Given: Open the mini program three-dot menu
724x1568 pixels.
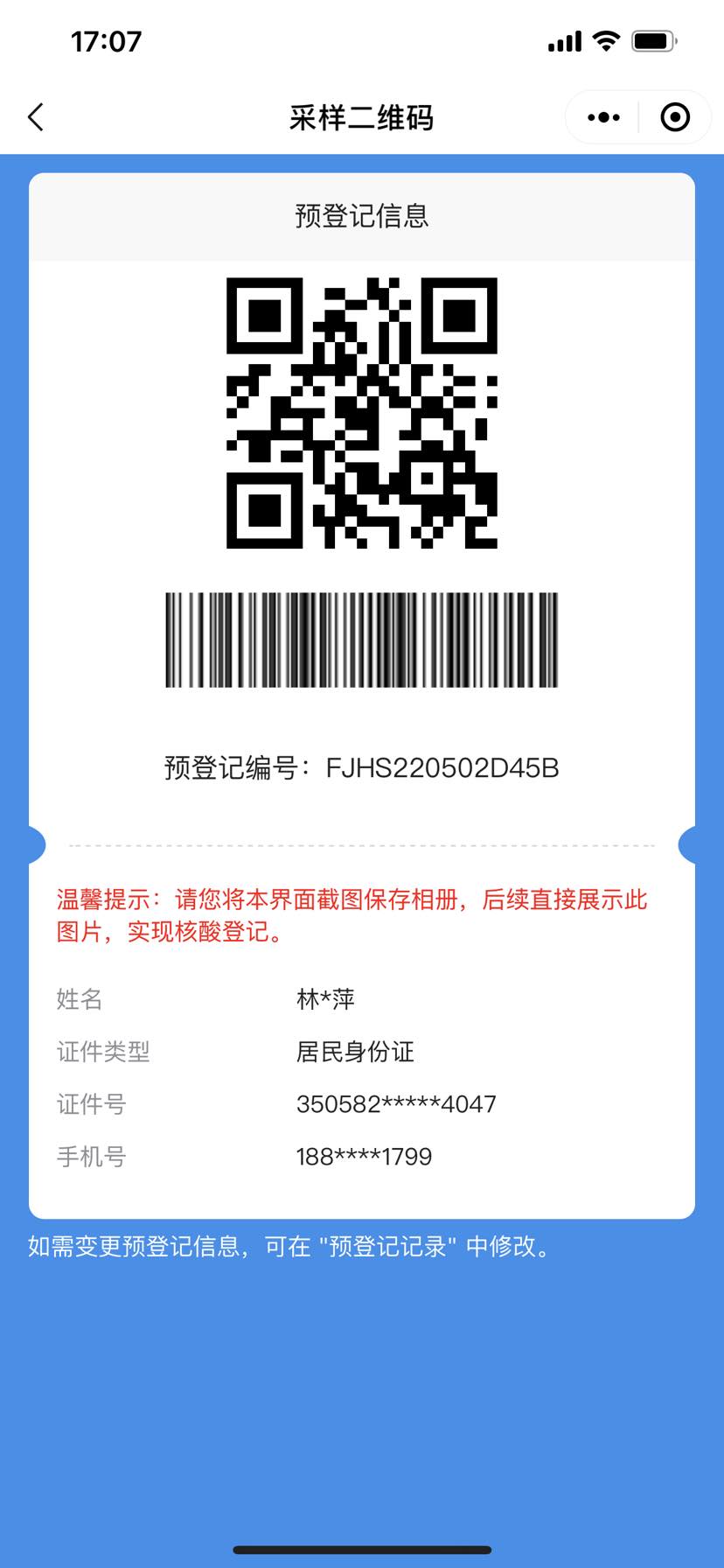Looking at the screenshot, I should [603, 117].
